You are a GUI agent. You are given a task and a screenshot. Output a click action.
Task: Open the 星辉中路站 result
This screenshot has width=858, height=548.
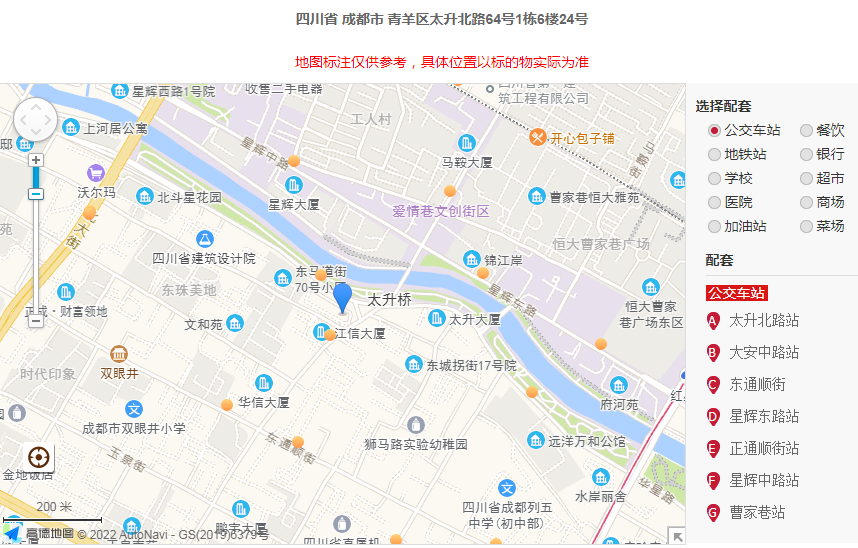click(x=763, y=481)
